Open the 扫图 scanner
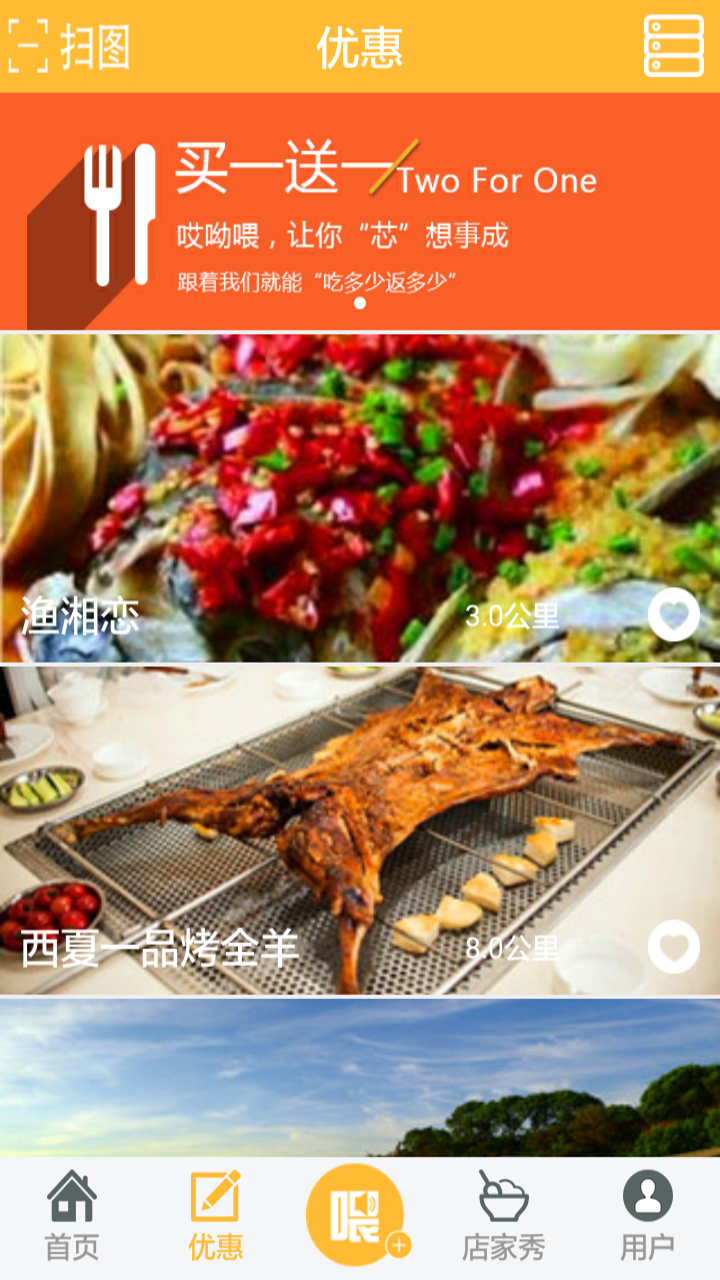Image resolution: width=720 pixels, height=1280 pixels. pos(70,46)
